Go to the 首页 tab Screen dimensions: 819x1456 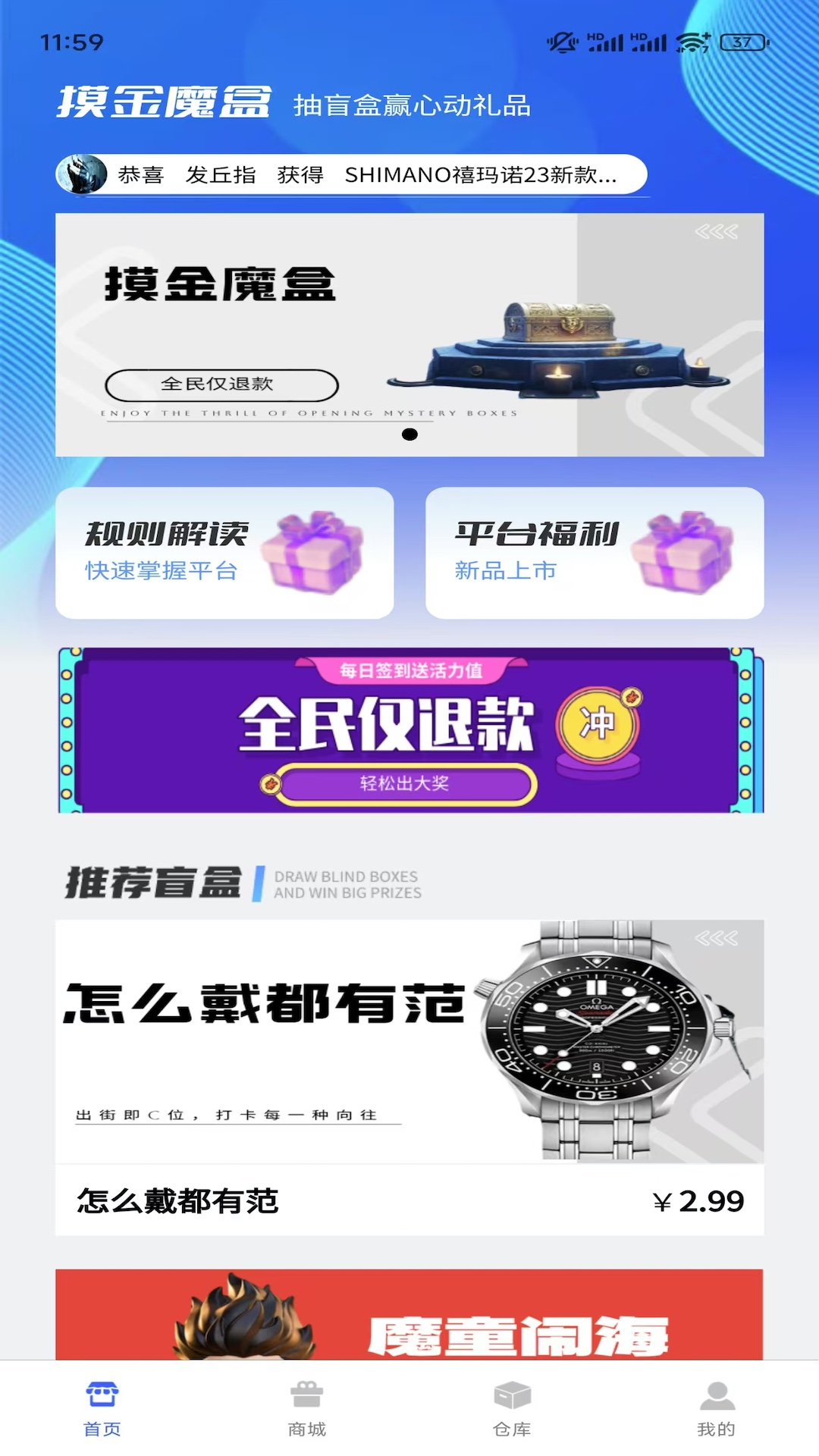pyautogui.click(x=102, y=1409)
